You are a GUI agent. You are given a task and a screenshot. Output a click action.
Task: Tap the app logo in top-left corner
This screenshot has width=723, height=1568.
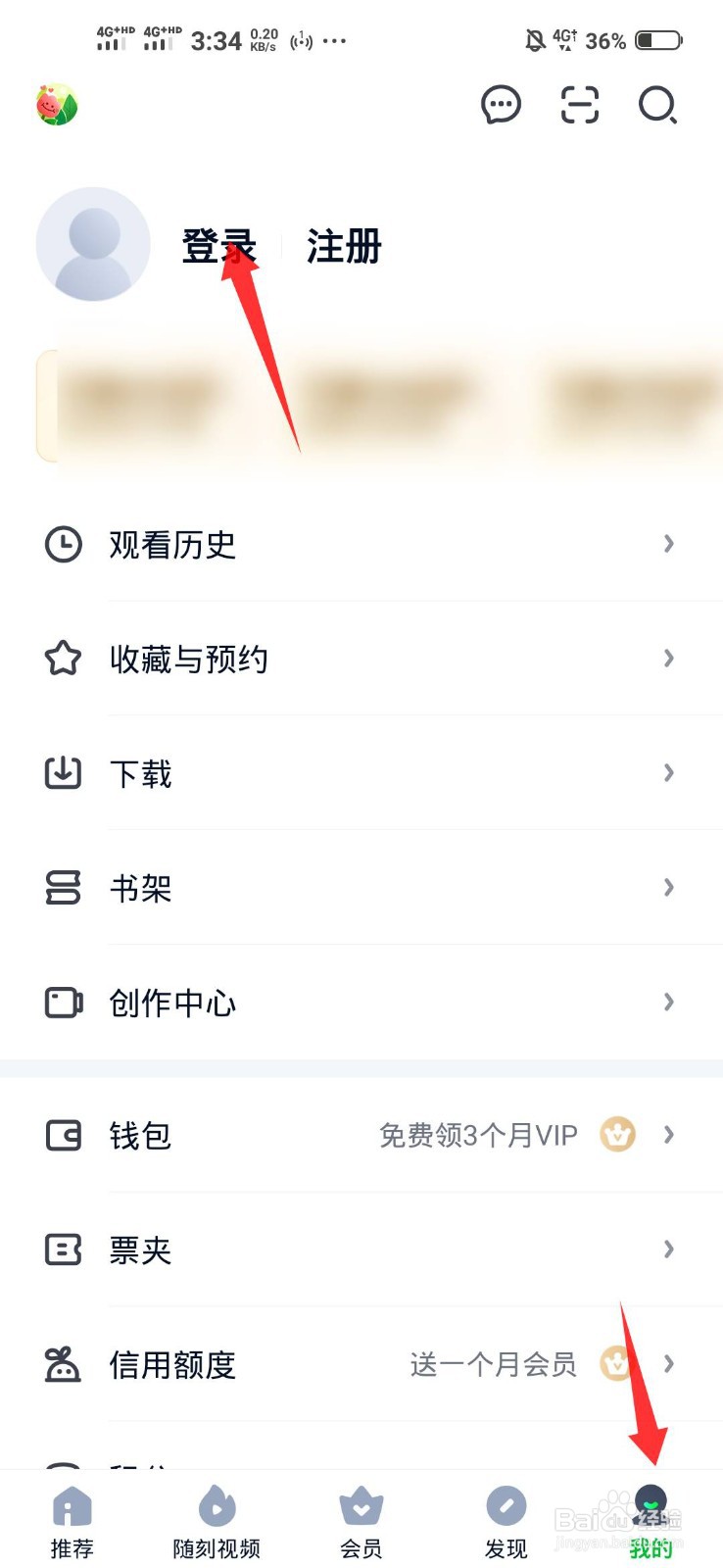click(56, 105)
